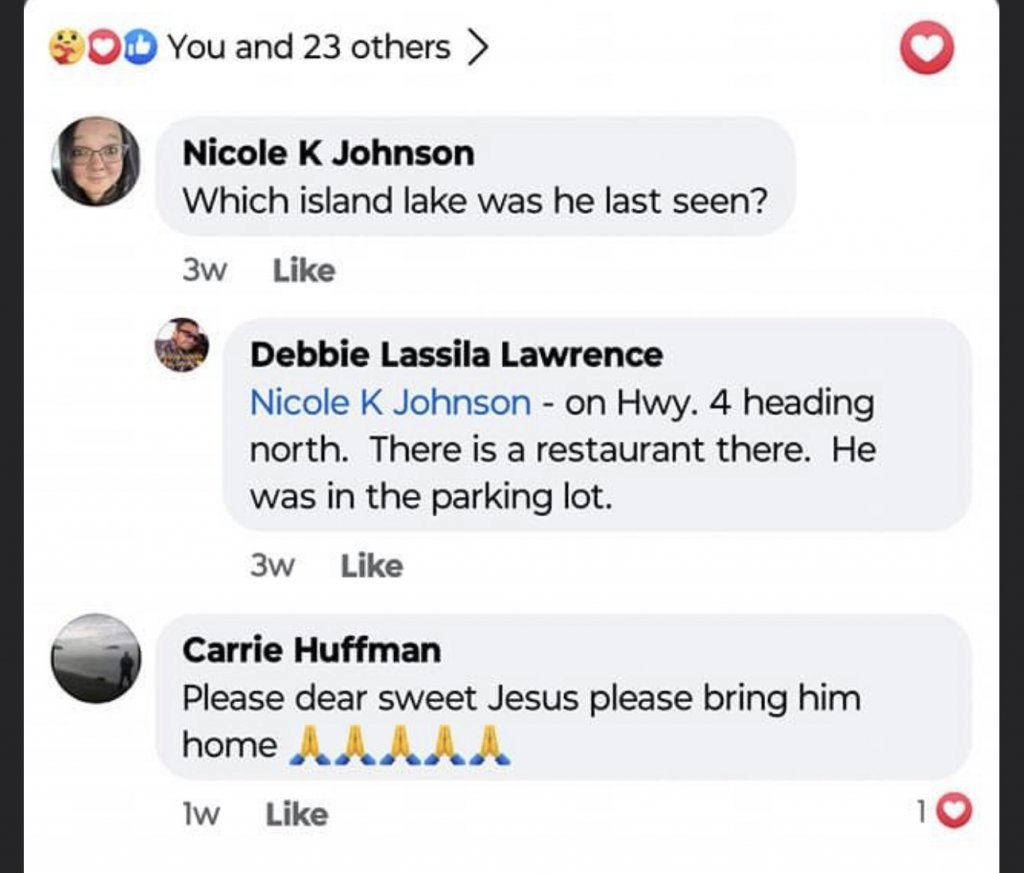Open Nicole K Johnson's profile picture
Image resolution: width=1024 pixels, height=873 pixels.
tap(96, 161)
